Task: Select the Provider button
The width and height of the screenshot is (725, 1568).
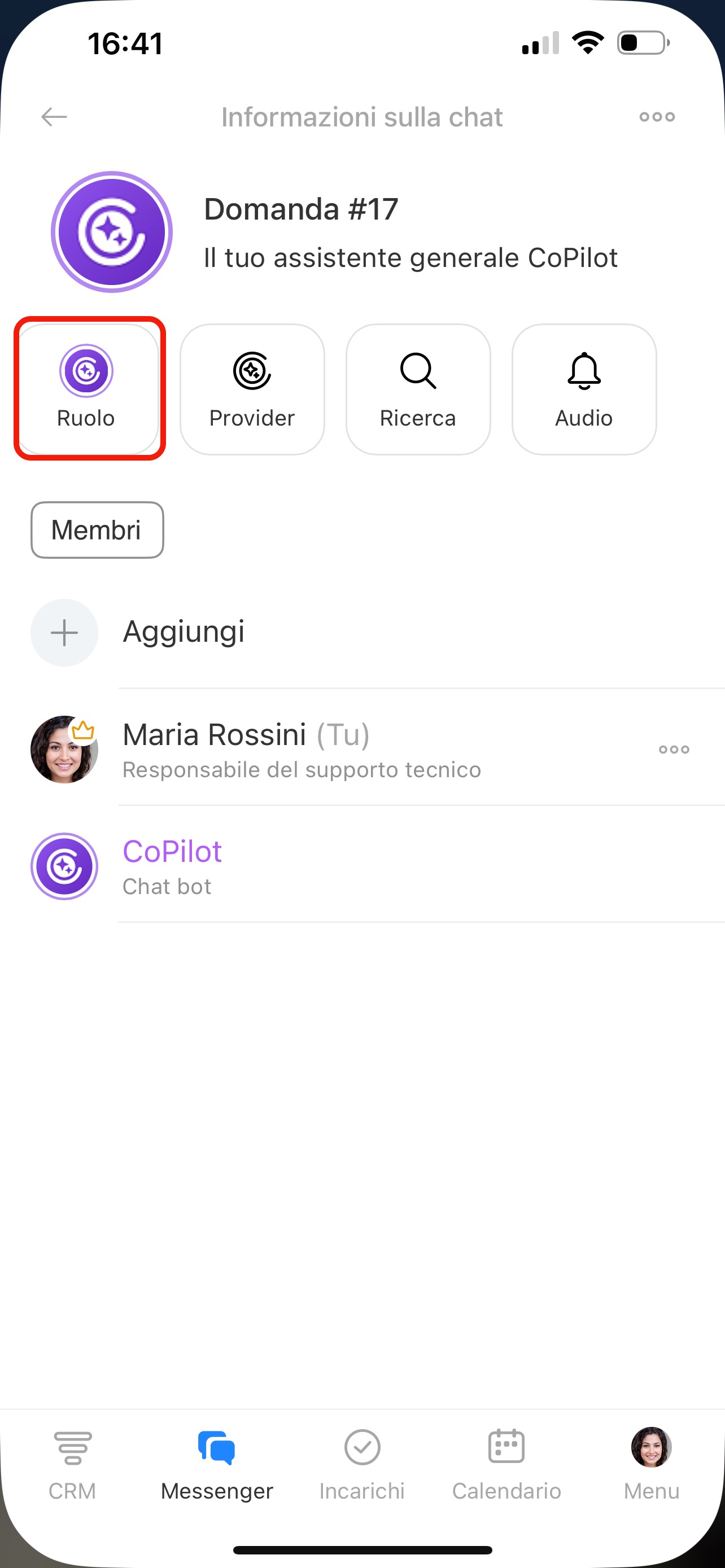Action: click(x=252, y=389)
